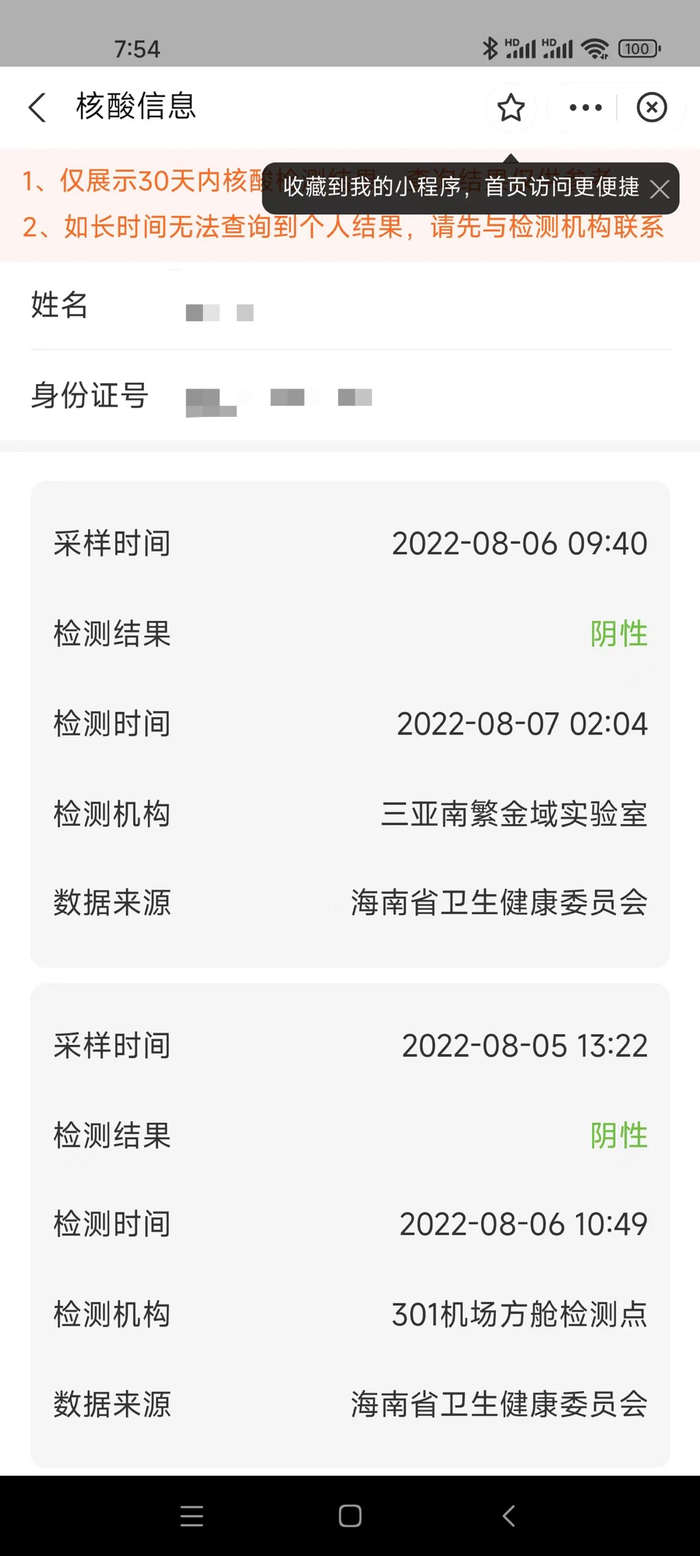The height and width of the screenshot is (1556, 700).
Task: Go back from the 核酸信息 page
Action: [38, 108]
